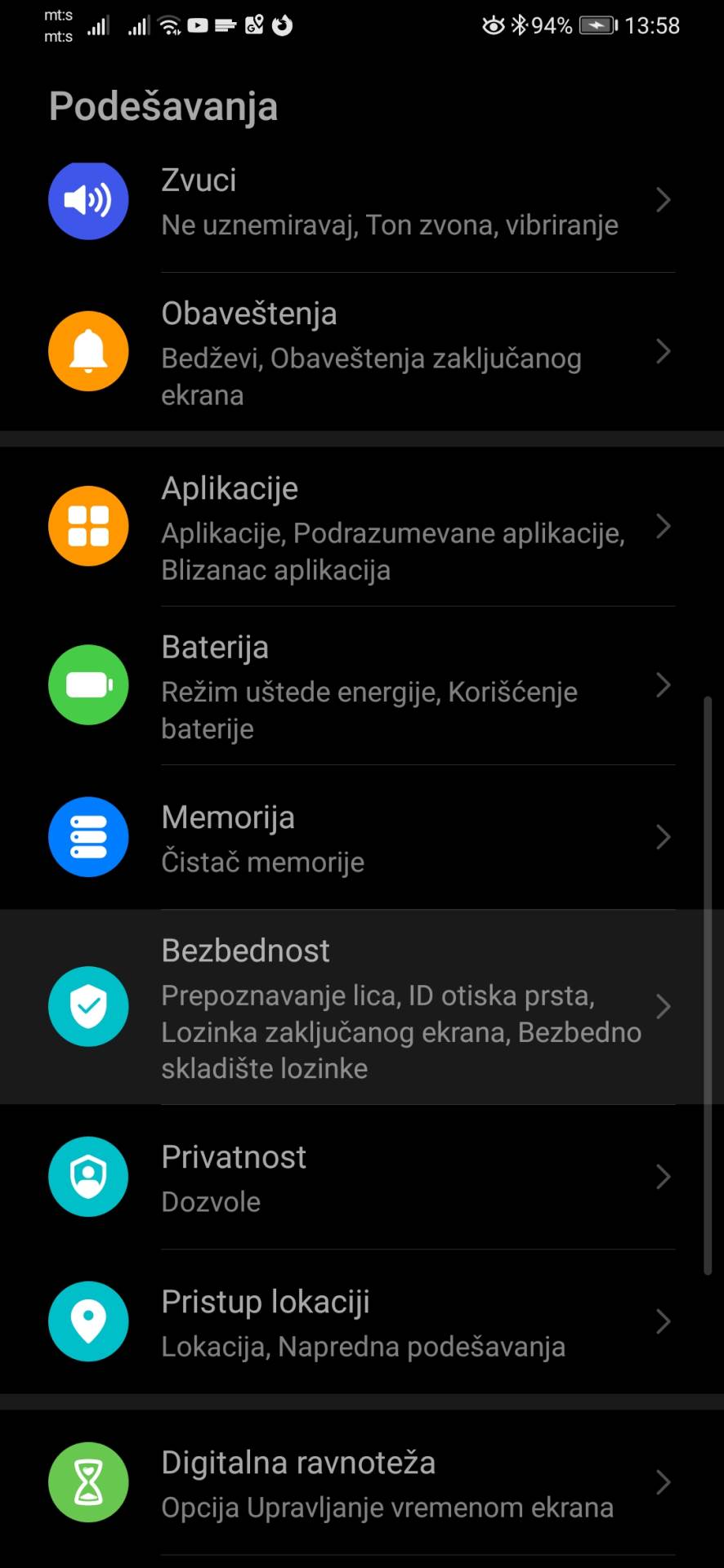Viewport: 724px width, 1568px height.
Task: Click the orange Obaveštenja bell icon
Action: pos(88,351)
